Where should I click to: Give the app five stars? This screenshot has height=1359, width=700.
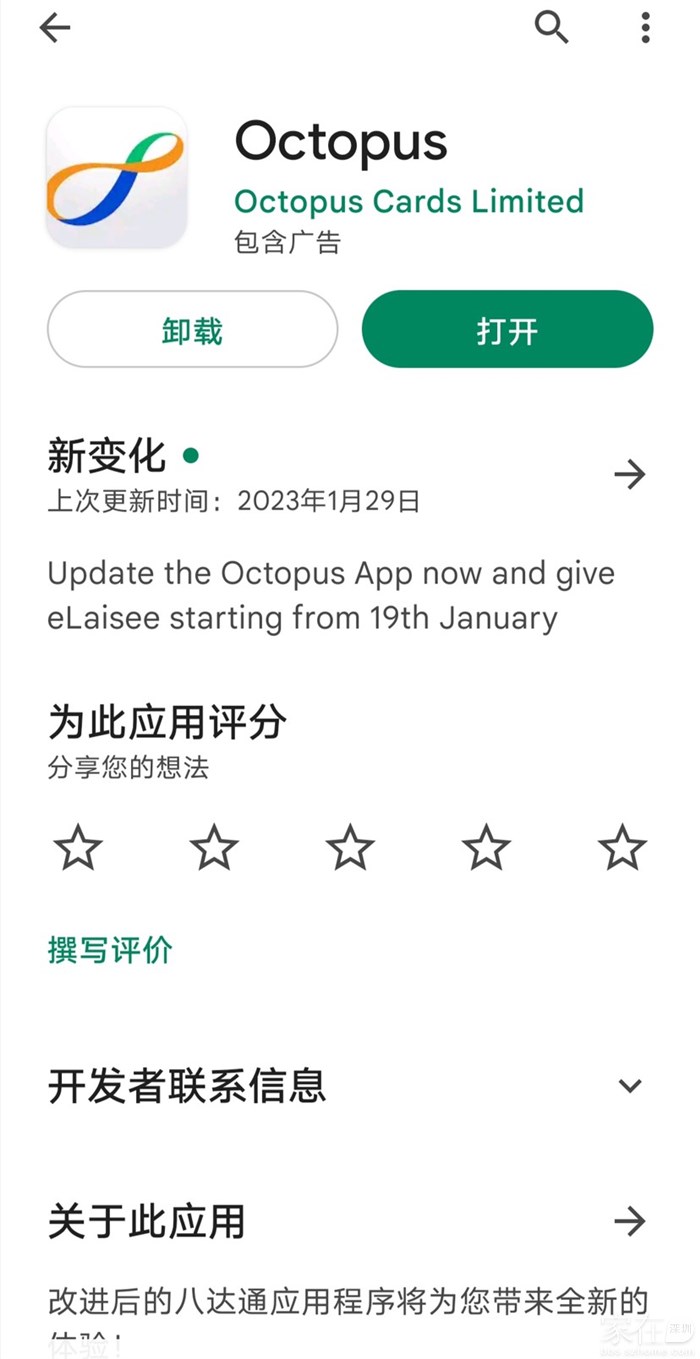(x=622, y=849)
